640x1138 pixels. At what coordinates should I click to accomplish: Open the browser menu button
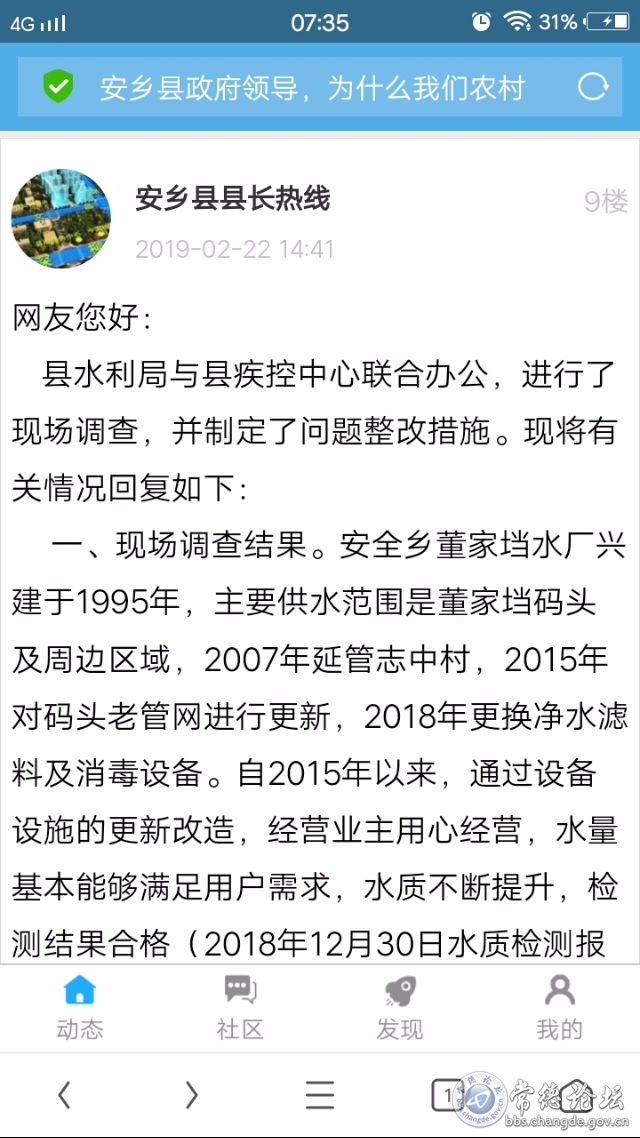pos(319,1094)
